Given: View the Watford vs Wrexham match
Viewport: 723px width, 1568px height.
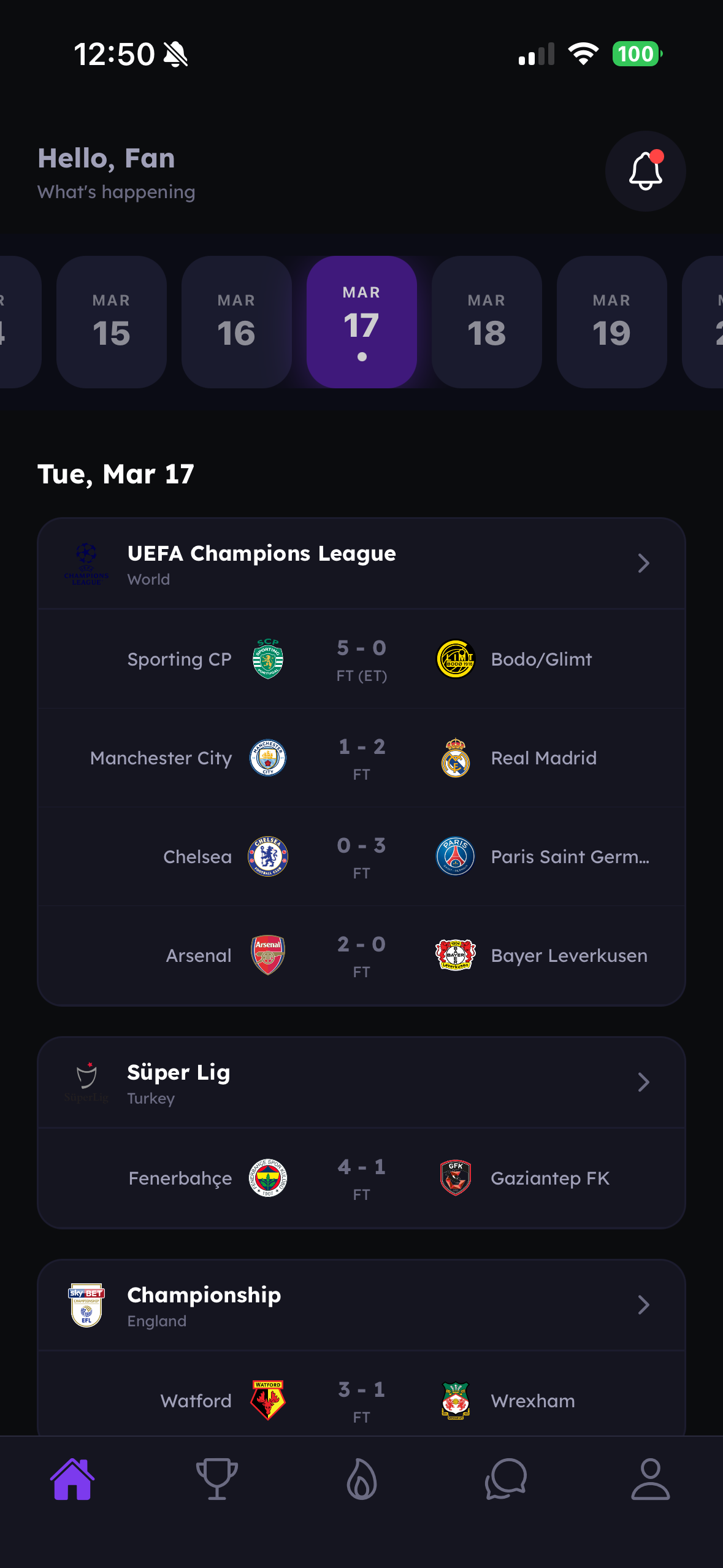Looking at the screenshot, I should 361,1401.
